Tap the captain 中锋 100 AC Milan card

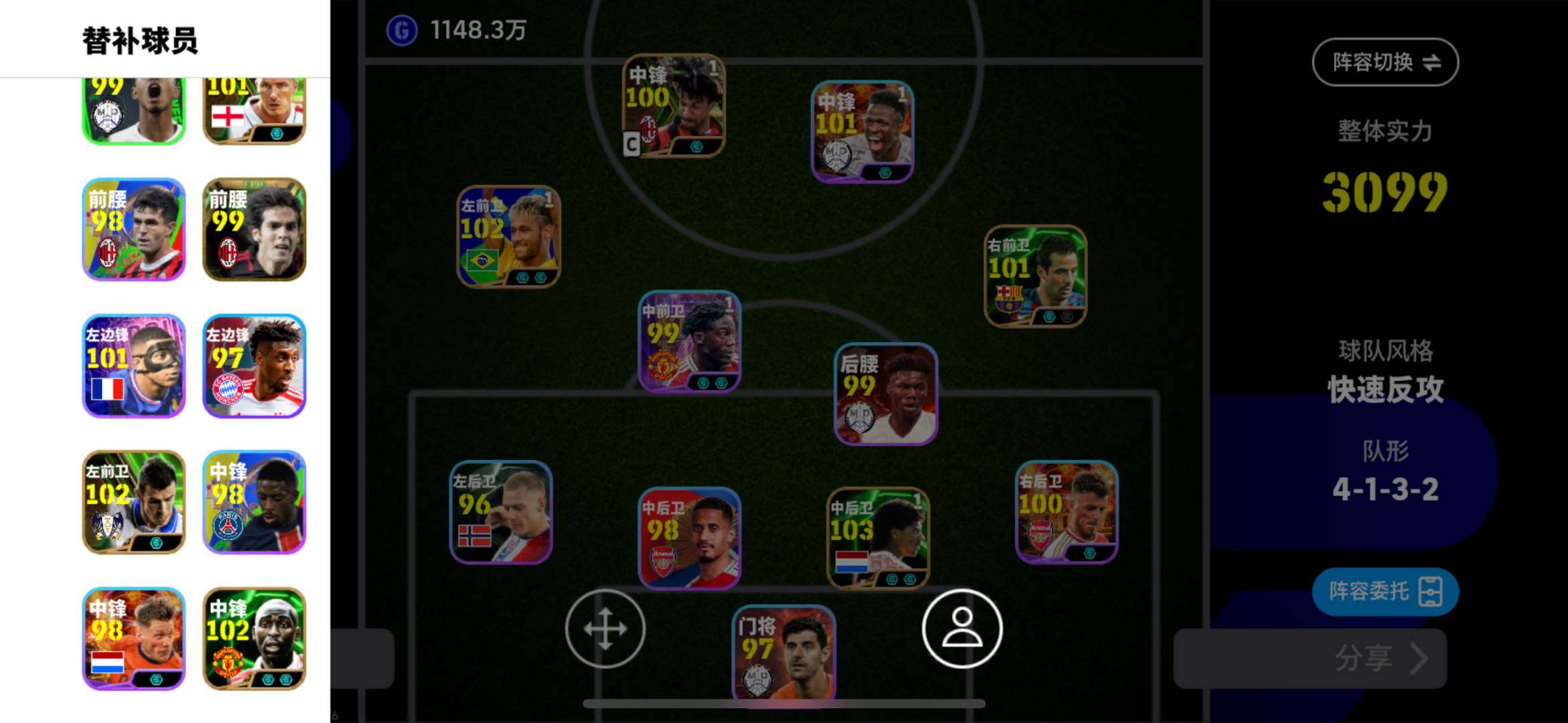(674, 106)
